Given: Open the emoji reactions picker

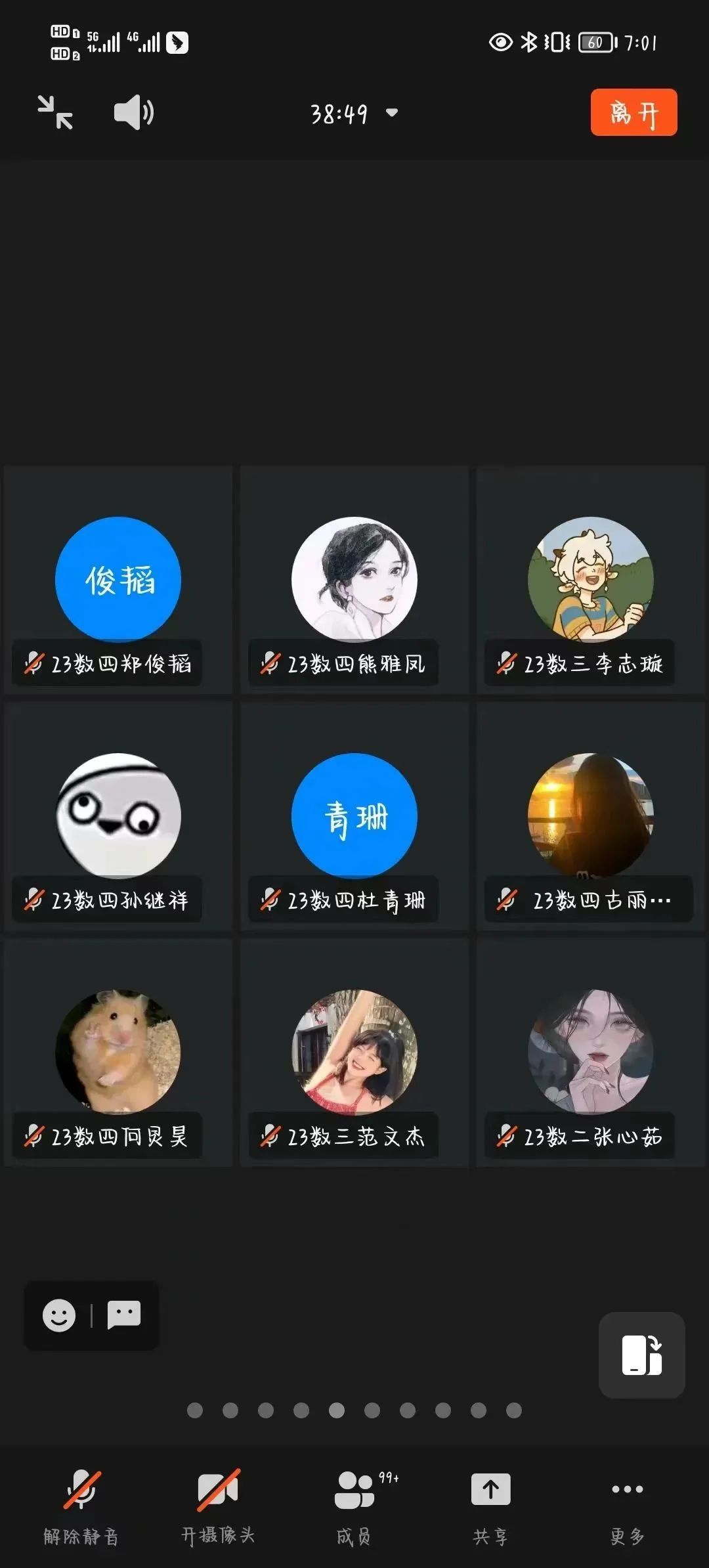Looking at the screenshot, I should coord(59,1315).
